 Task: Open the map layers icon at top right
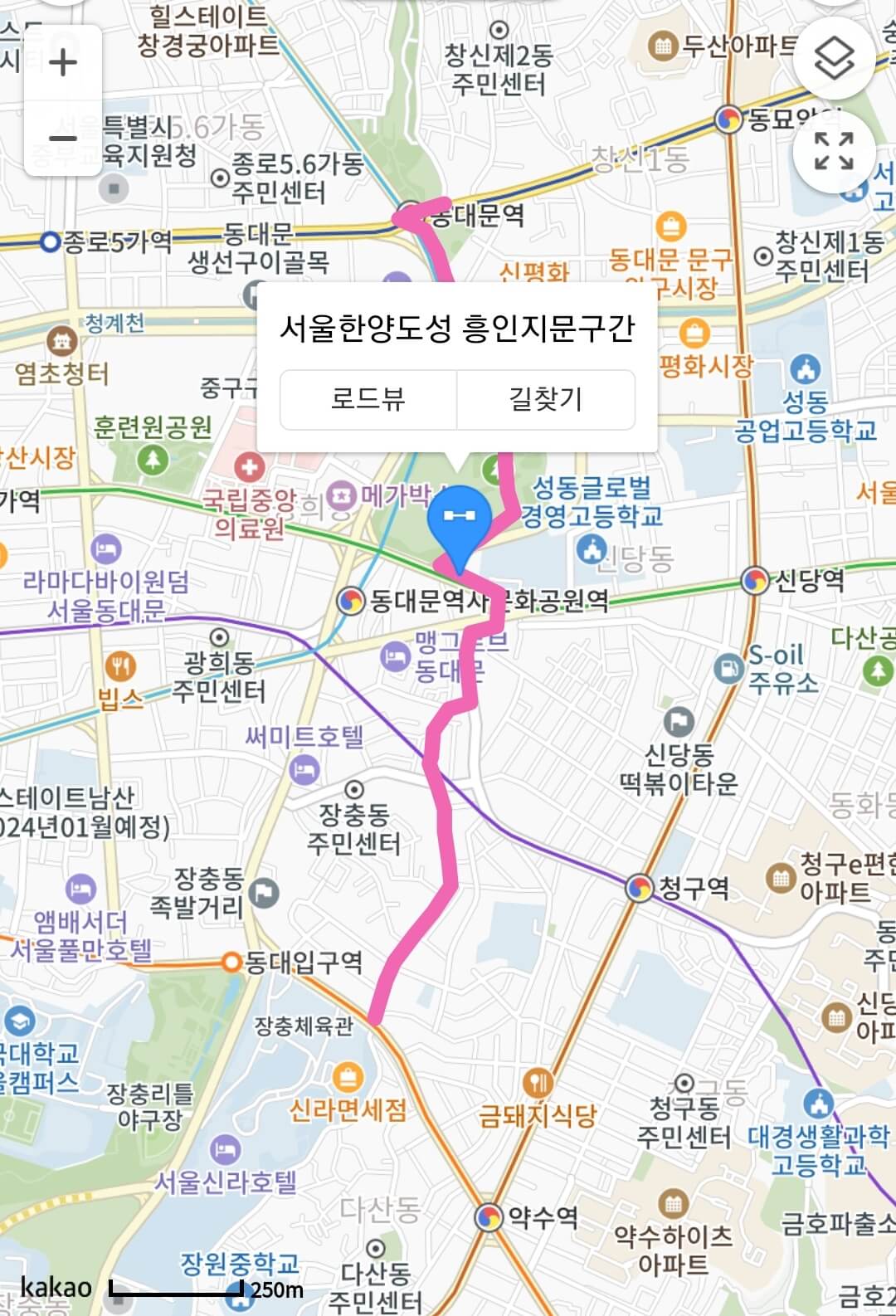click(835, 57)
